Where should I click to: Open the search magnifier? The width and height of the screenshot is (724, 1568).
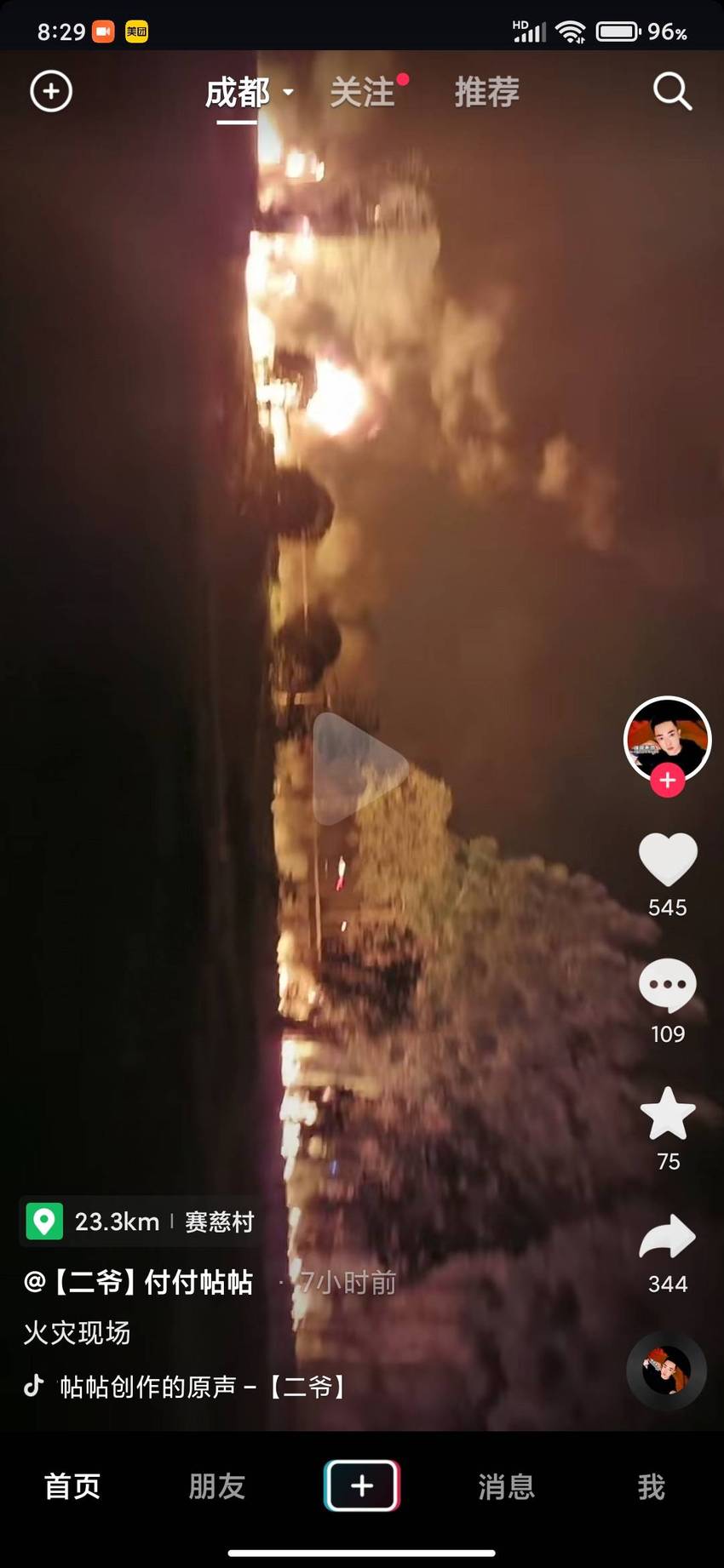pyautogui.click(x=672, y=91)
